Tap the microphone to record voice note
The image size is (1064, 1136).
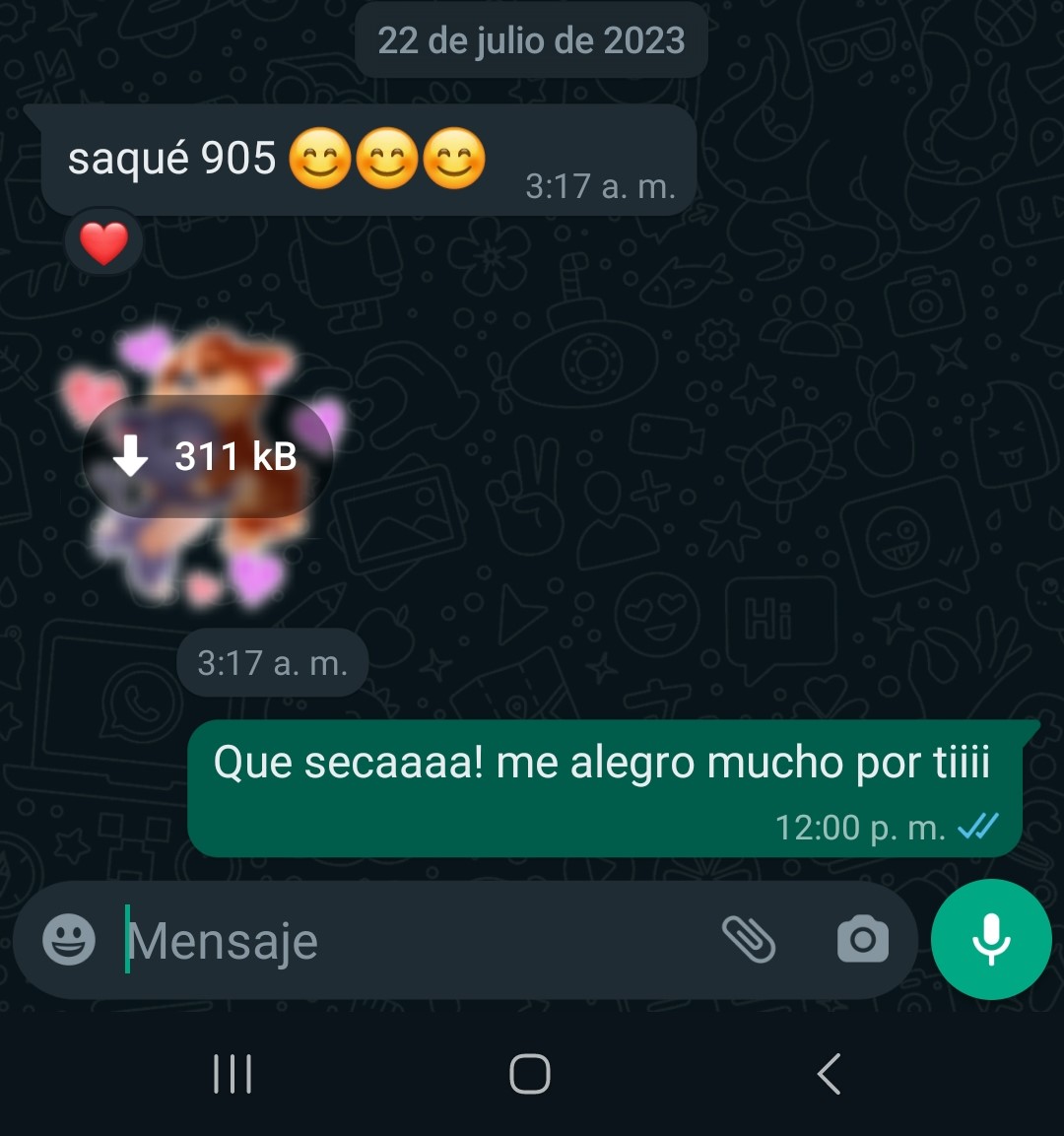990,939
